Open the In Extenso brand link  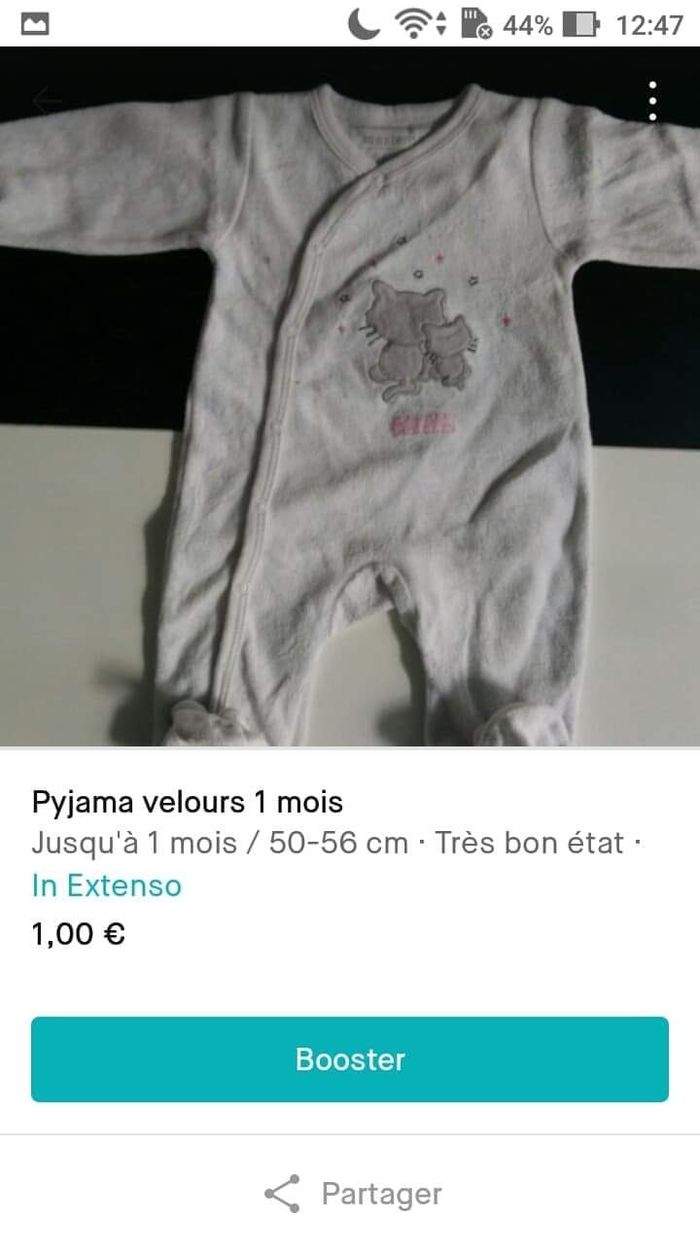pyautogui.click(x=106, y=886)
